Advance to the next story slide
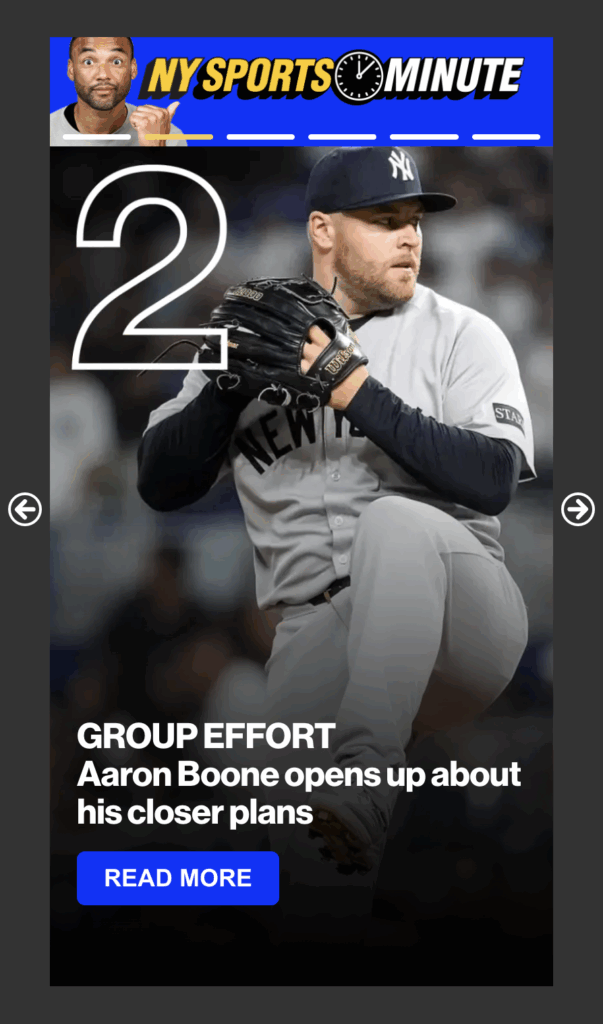Image resolution: width=603 pixels, height=1024 pixels. (x=578, y=509)
